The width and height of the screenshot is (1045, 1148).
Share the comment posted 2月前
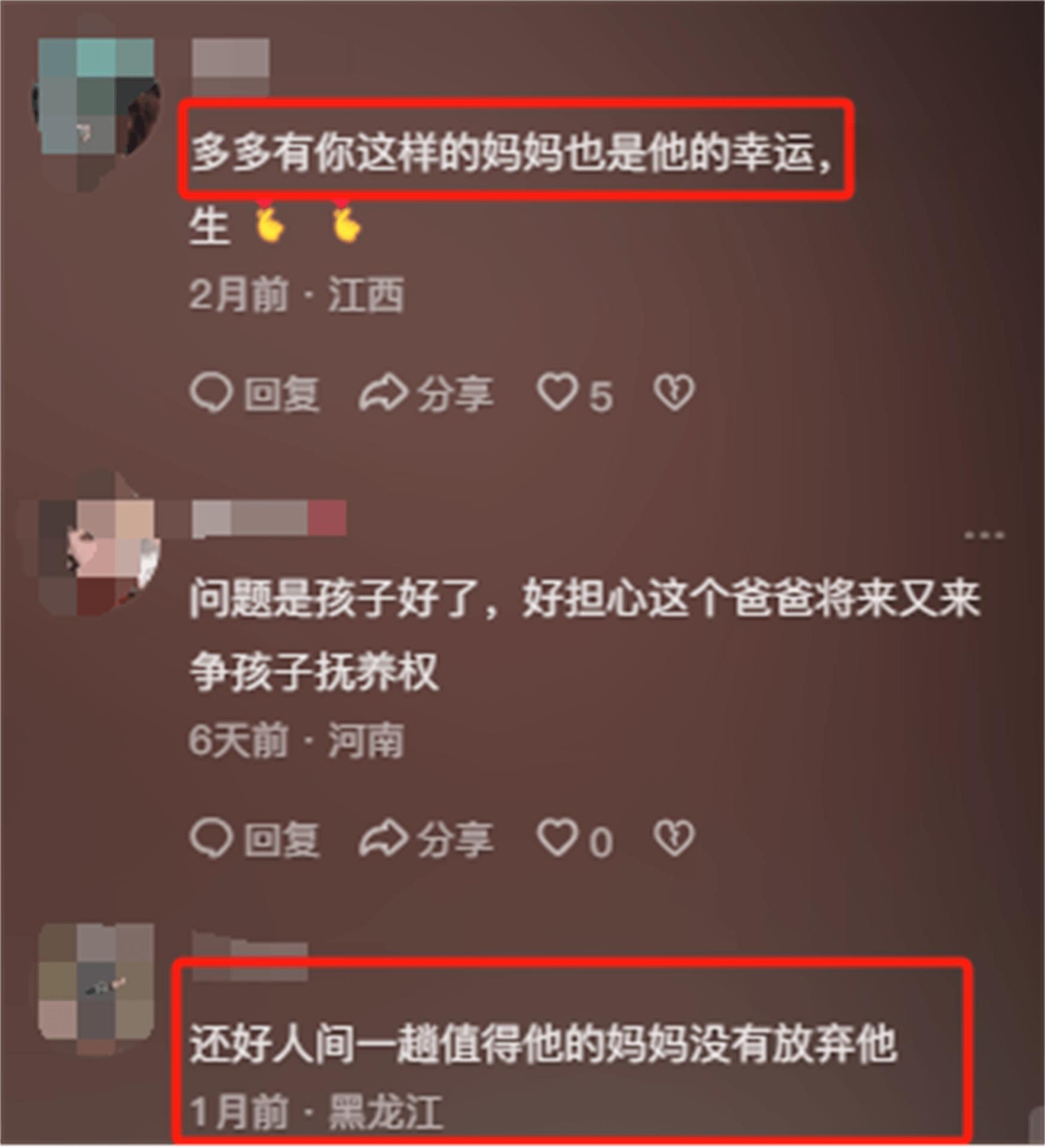click(426, 395)
